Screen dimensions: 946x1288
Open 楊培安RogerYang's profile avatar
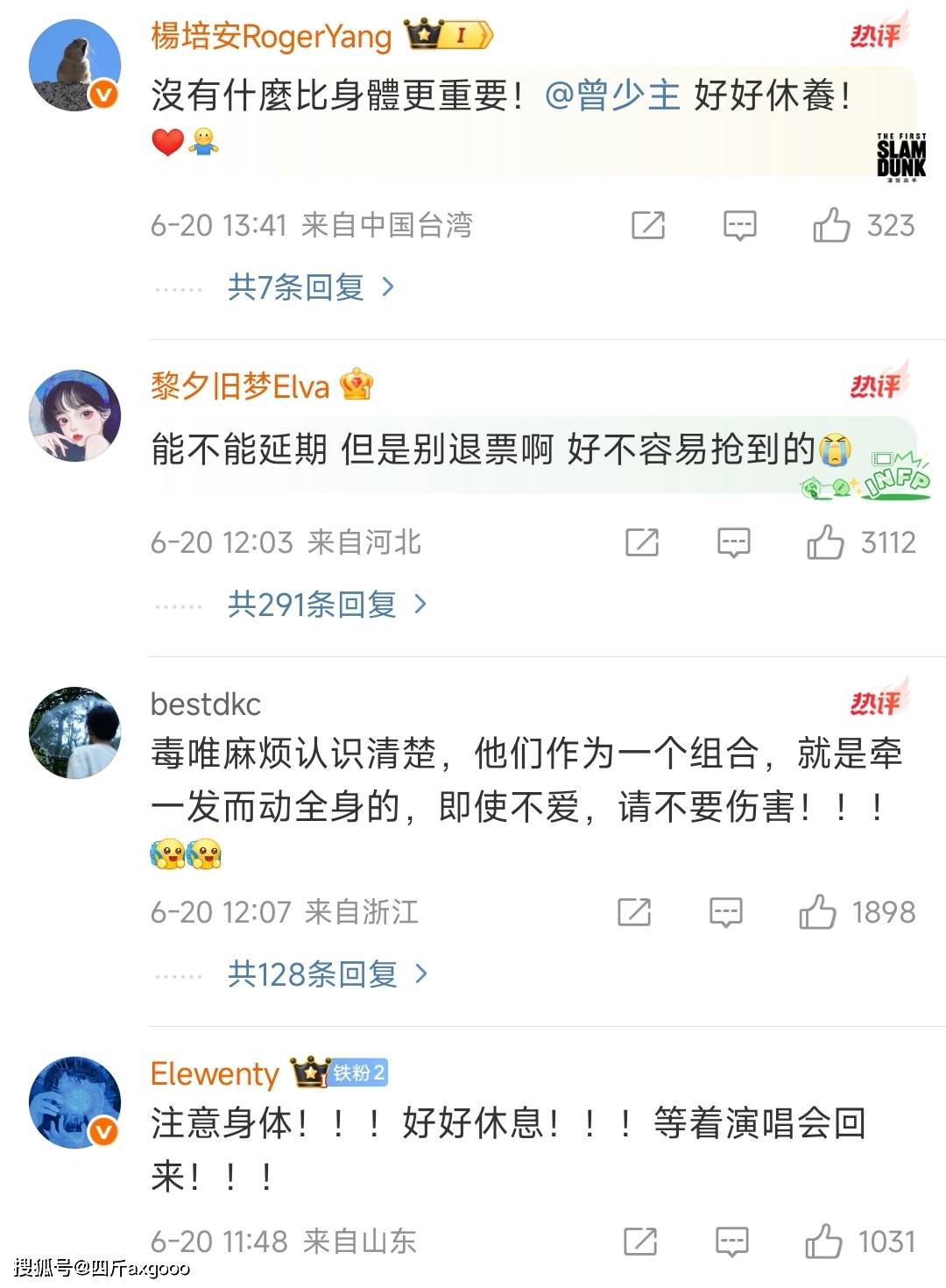[74, 66]
